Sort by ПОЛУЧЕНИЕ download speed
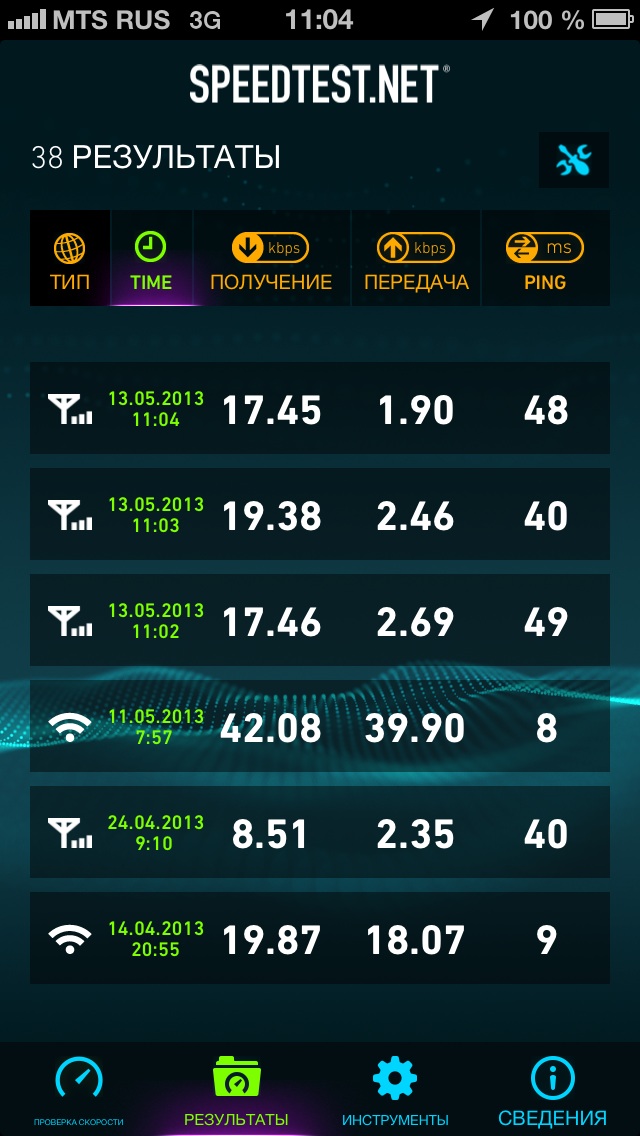 pyautogui.click(x=271, y=258)
